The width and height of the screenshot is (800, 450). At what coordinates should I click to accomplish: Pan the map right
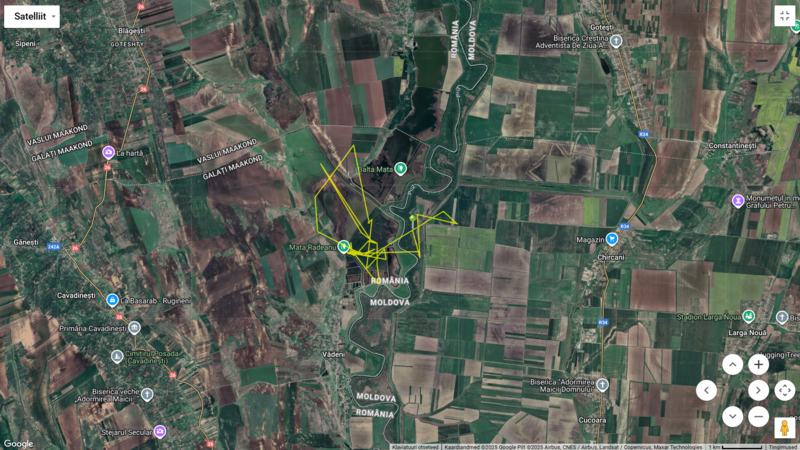pyautogui.click(x=759, y=390)
